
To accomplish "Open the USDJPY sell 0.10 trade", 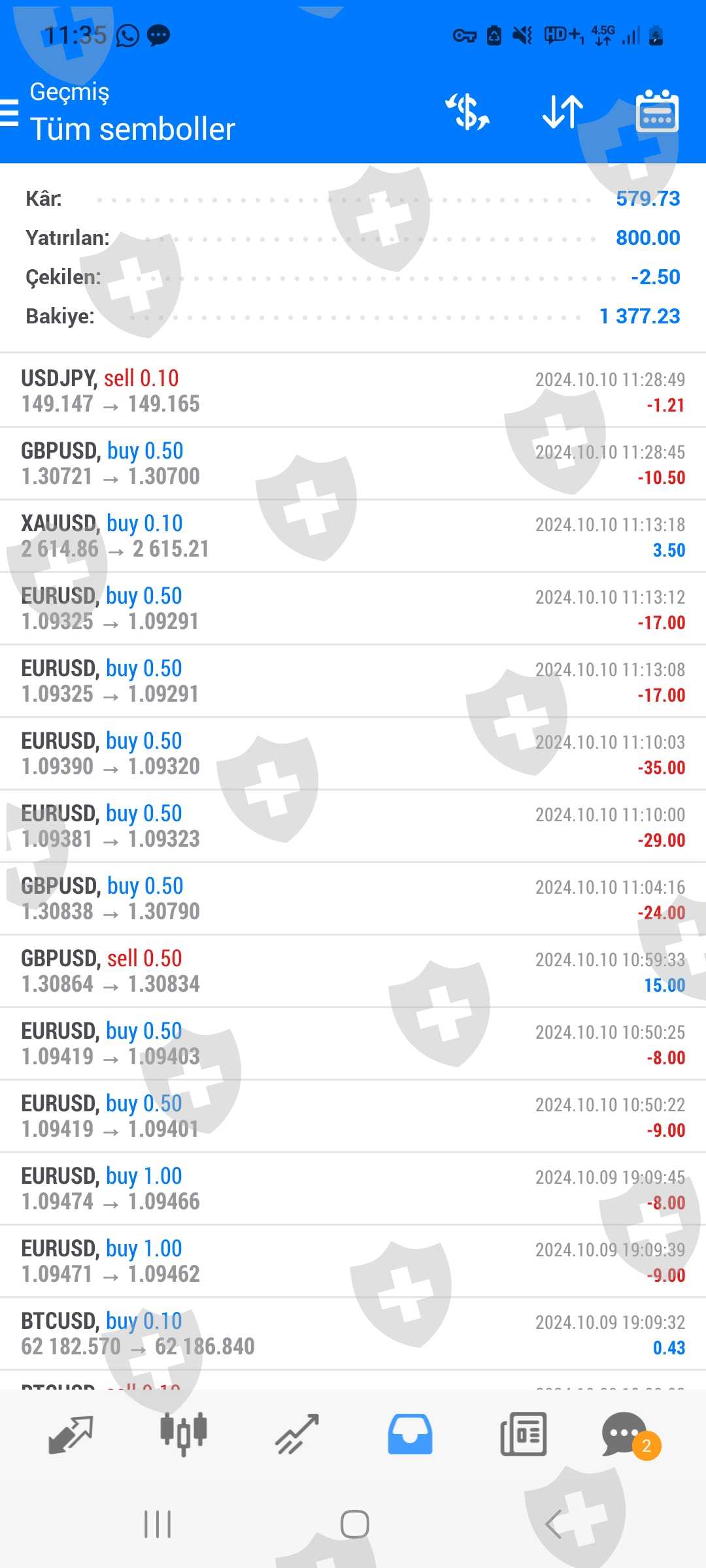I will (x=353, y=391).
